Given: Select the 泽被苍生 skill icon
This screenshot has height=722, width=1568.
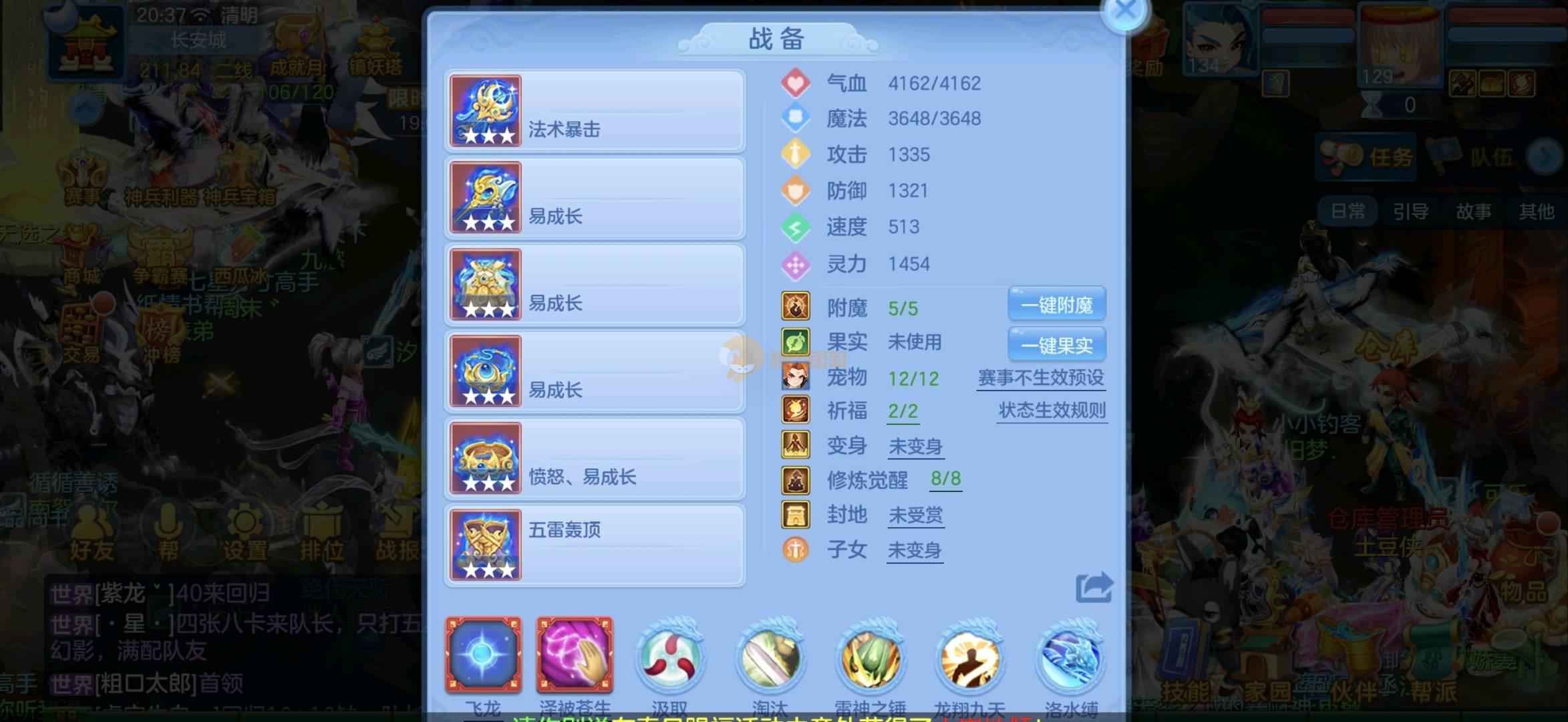Looking at the screenshot, I should (x=575, y=655).
